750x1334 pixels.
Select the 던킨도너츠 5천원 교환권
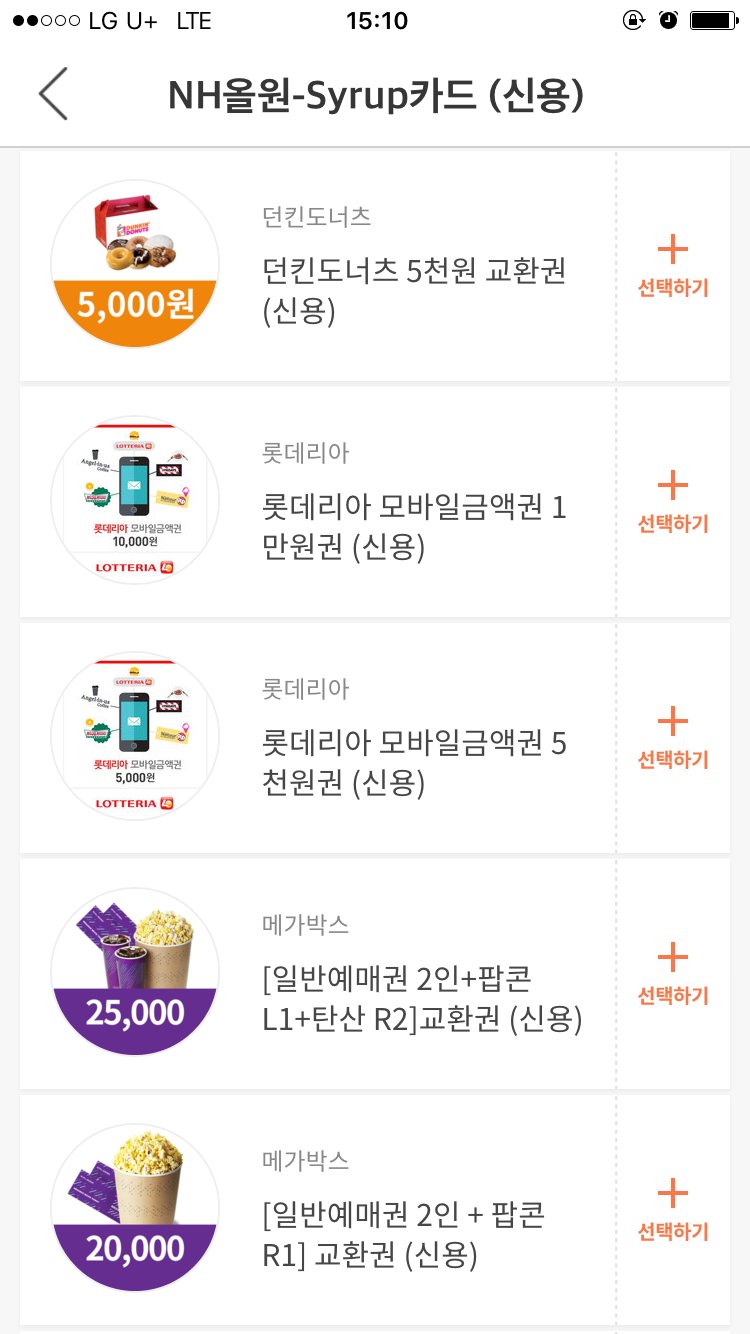point(673,267)
